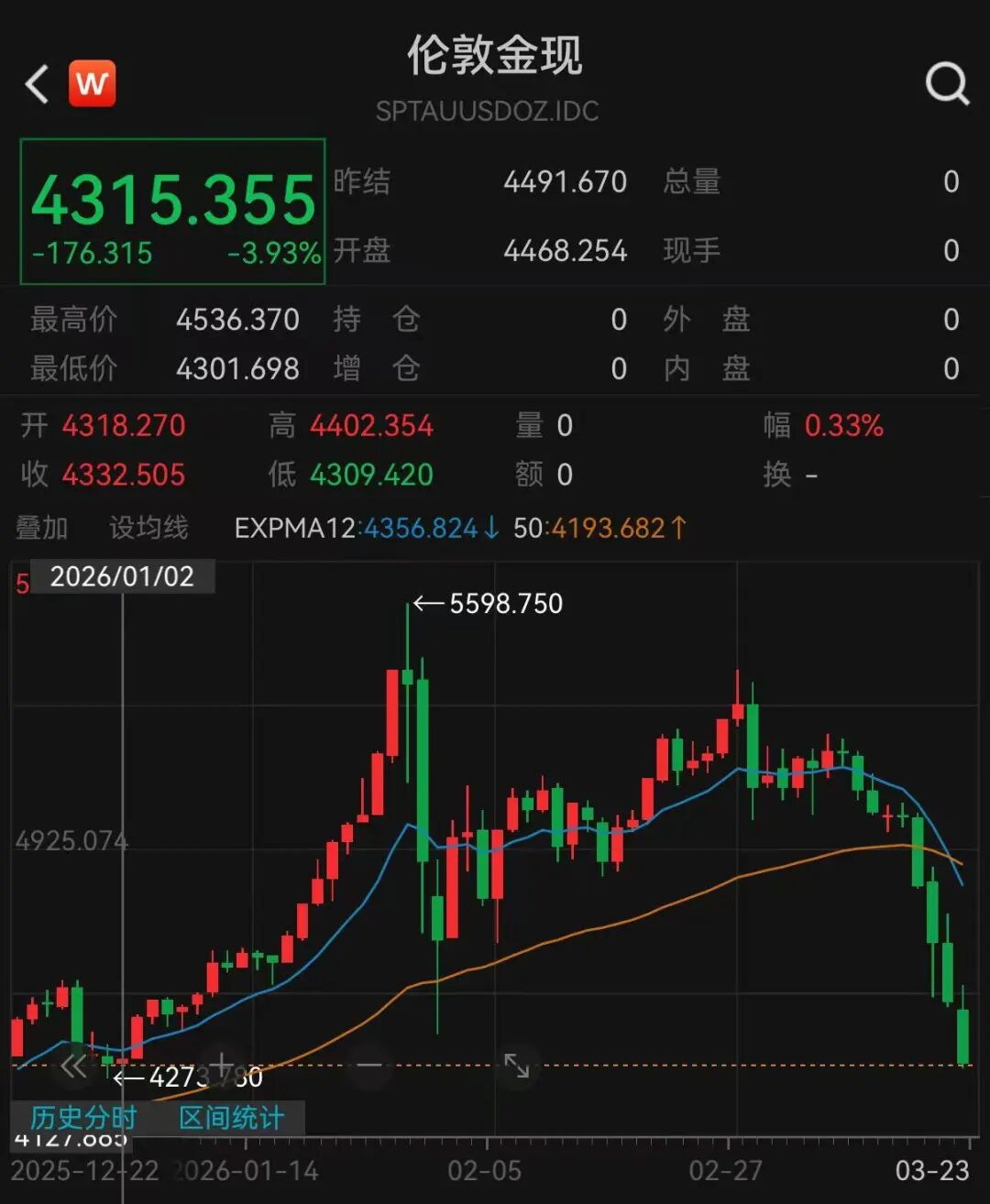This screenshot has height=1204, width=990.
Task: Show 区间统计 interval statistics
Action: [231, 1118]
